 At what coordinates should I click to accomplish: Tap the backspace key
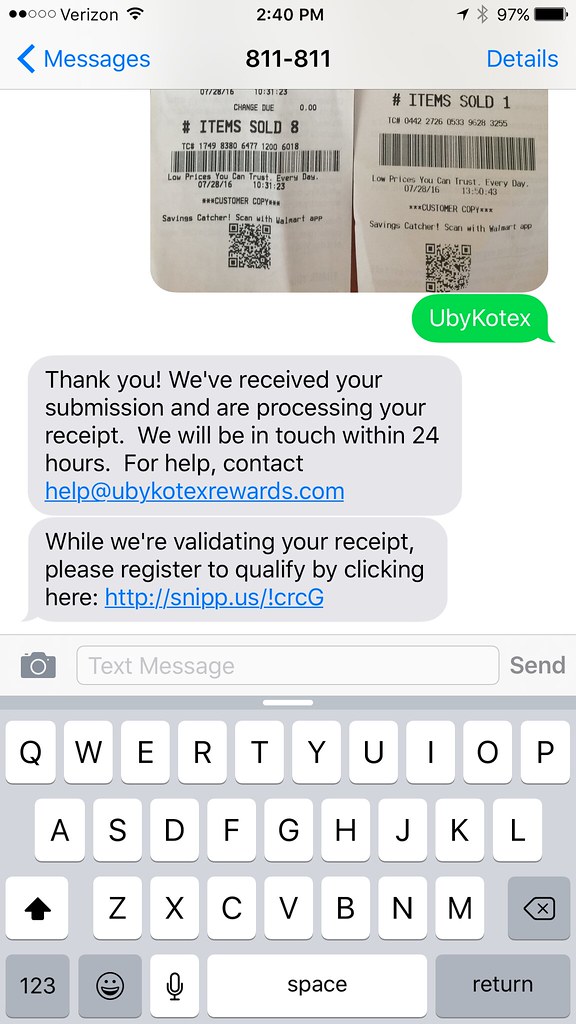[x=539, y=908]
